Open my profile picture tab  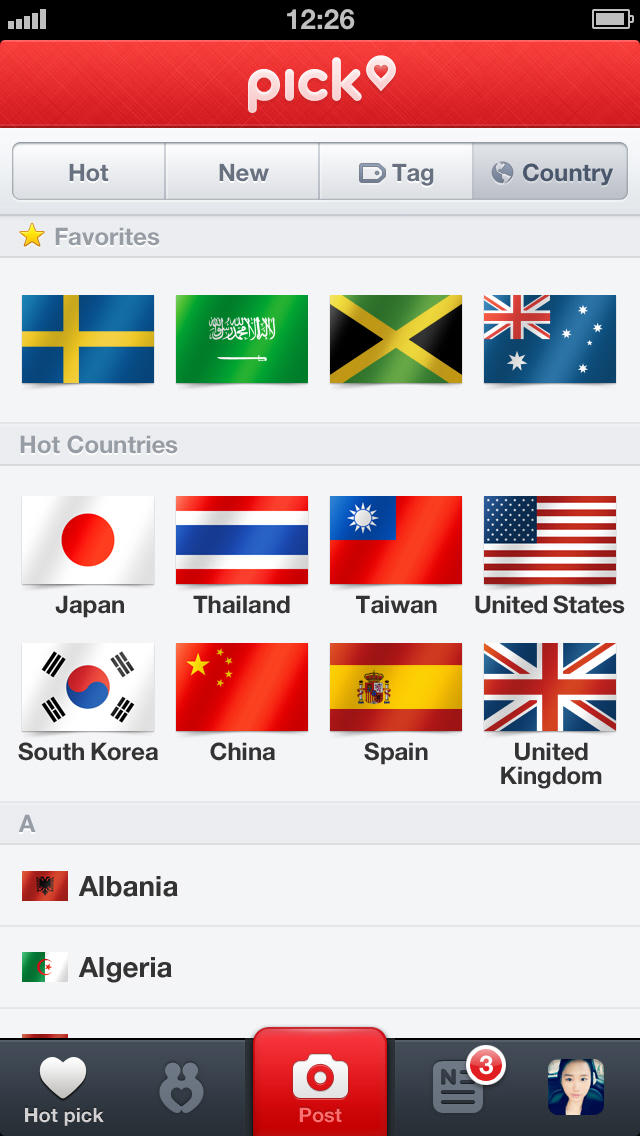(x=576, y=1086)
